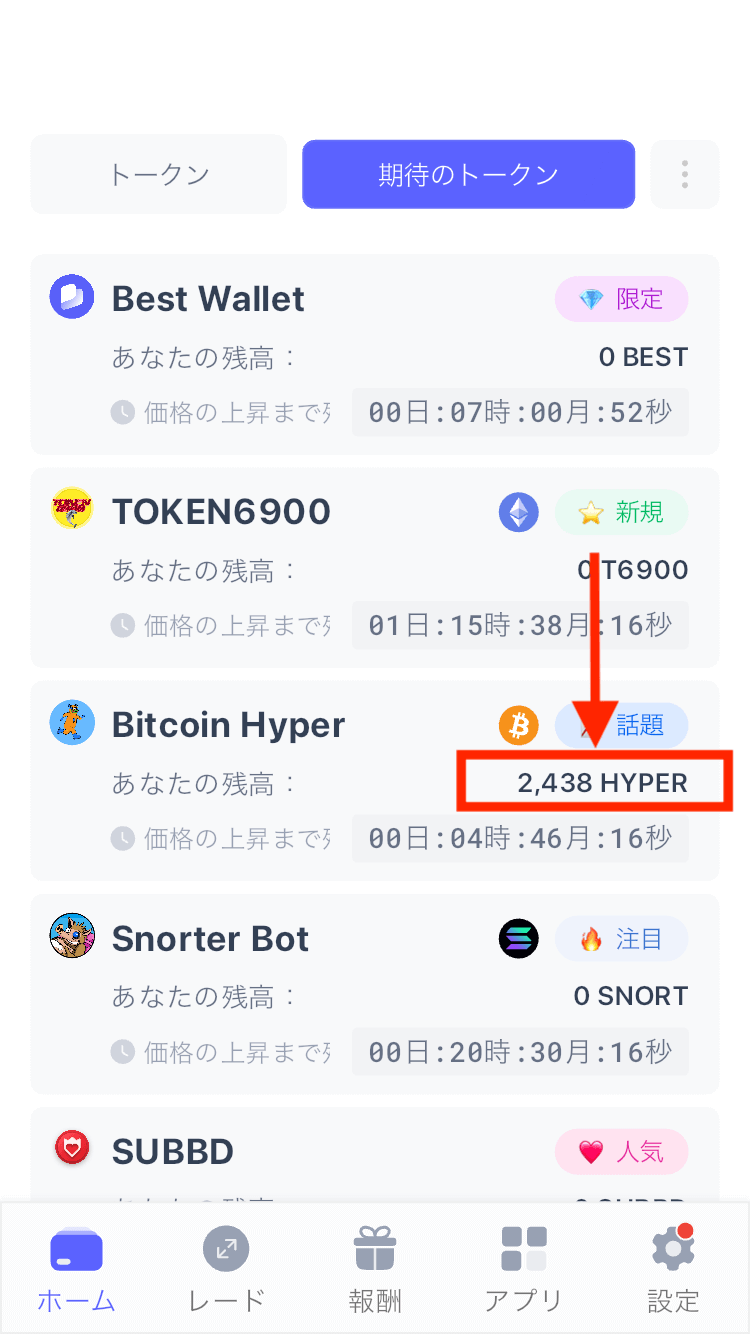Open the 設定 settings tab
750x1334 pixels.
point(673,1268)
